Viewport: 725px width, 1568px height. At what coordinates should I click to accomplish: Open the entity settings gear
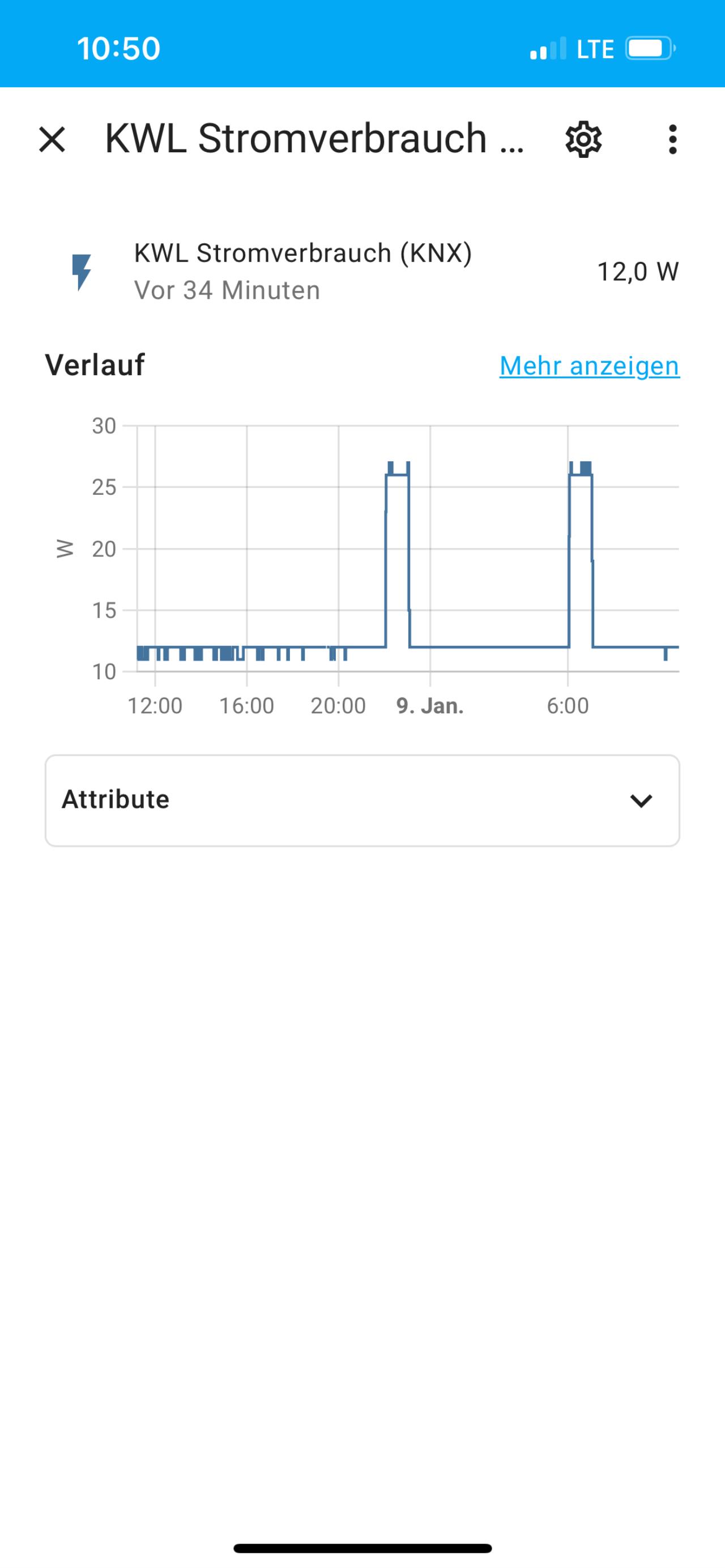click(583, 139)
